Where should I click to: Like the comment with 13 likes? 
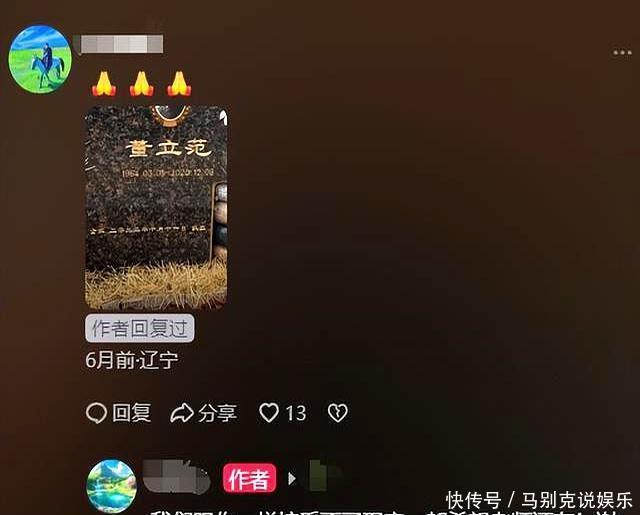click(282, 412)
